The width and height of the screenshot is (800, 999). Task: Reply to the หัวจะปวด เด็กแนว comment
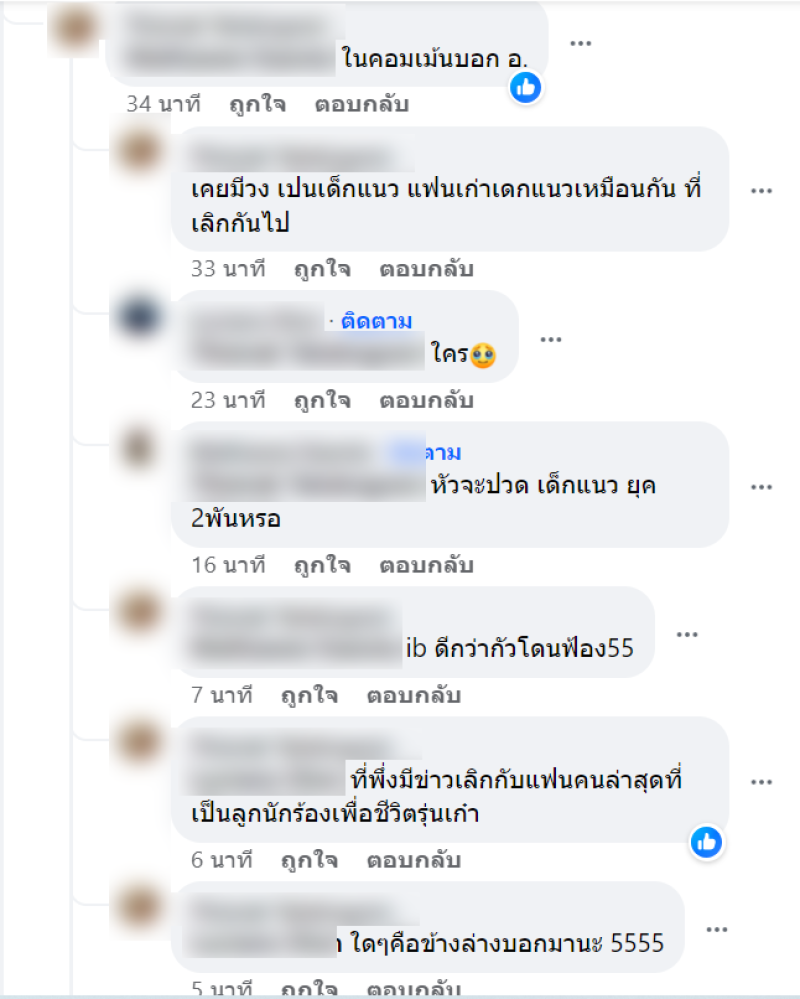coord(426,565)
